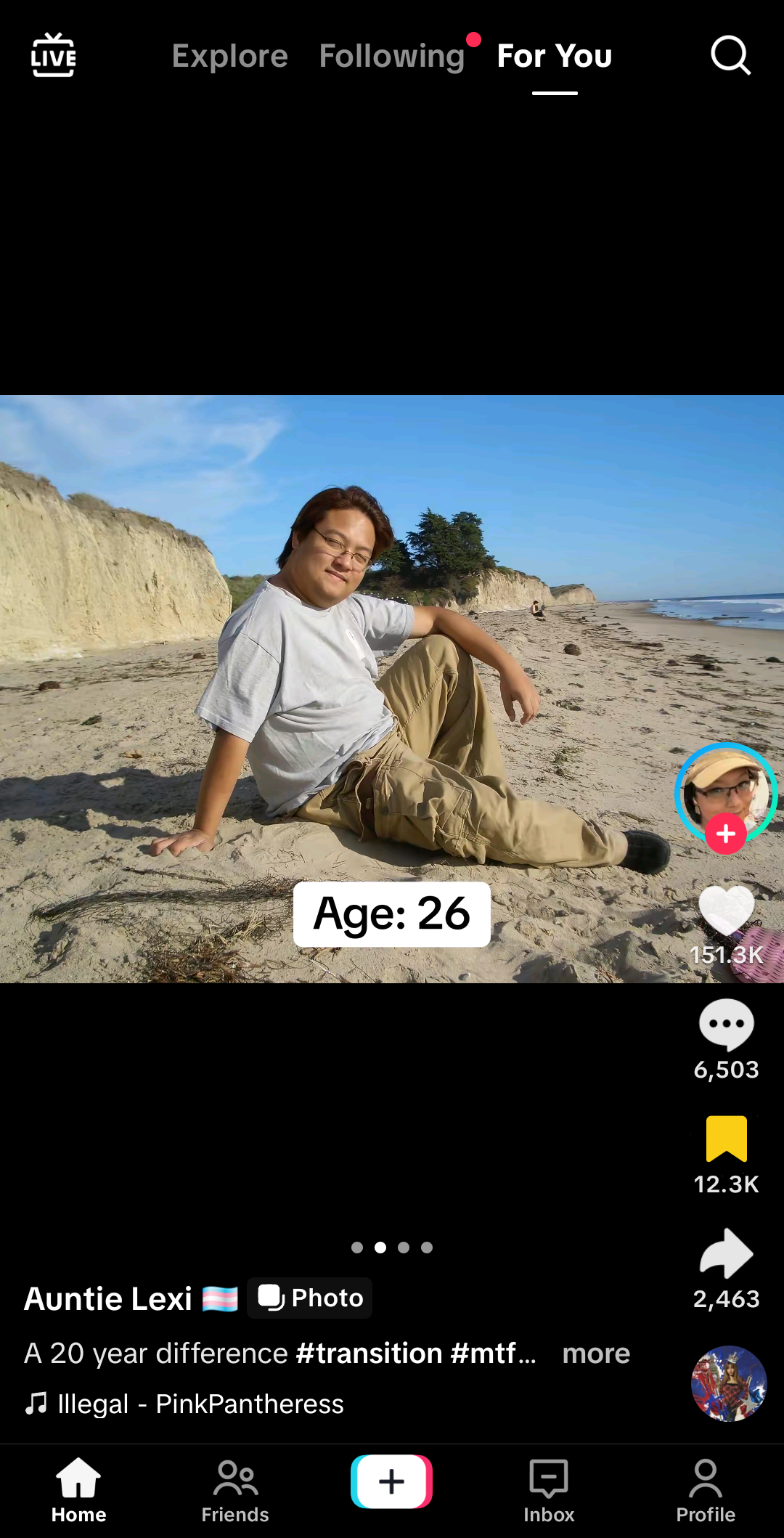Open the Friends tab
This screenshot has height=1538, width=784.
pos(235,1492)
